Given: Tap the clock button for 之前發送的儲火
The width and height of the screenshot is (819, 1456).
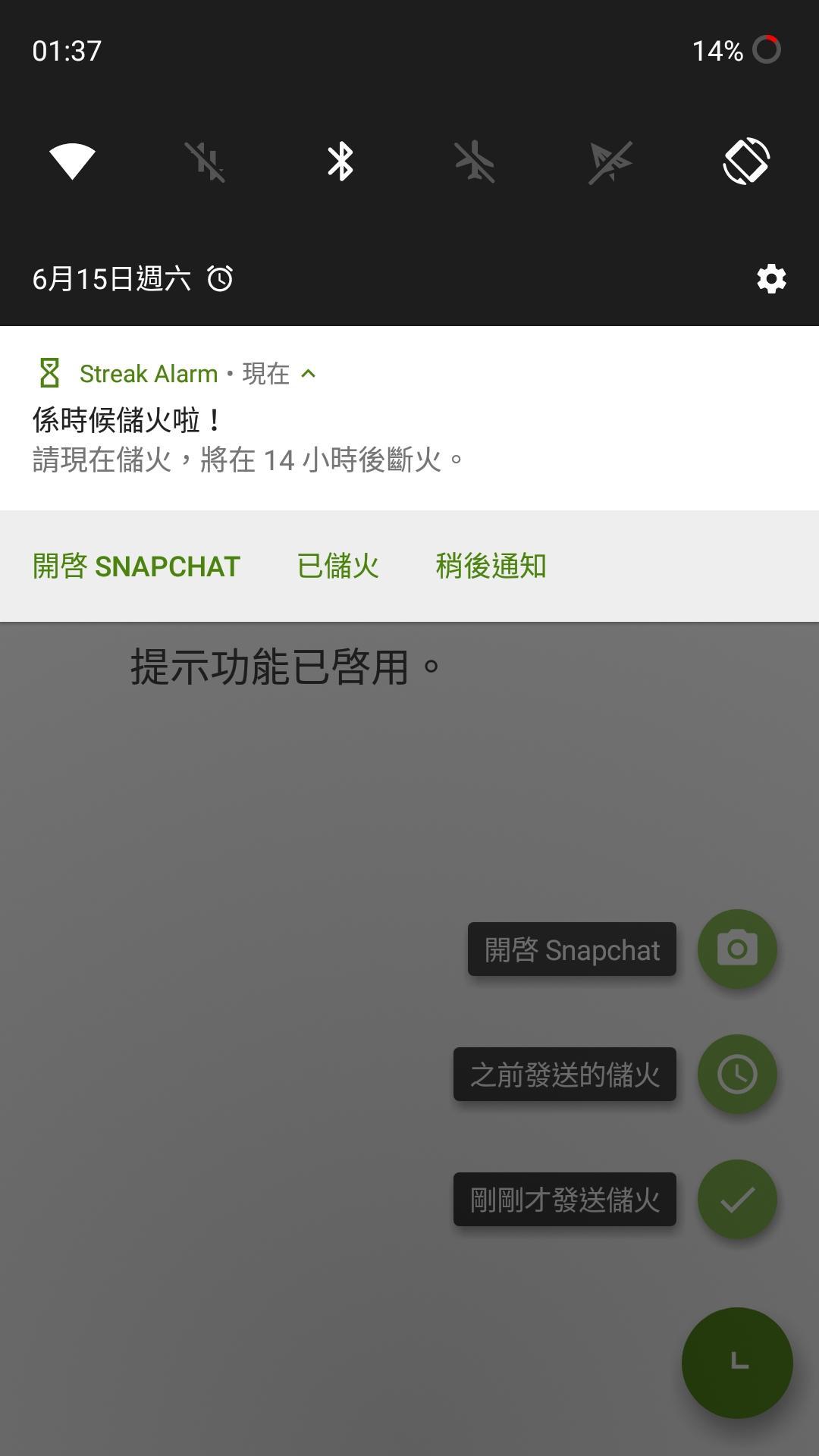Looking at the screenshot, I should (x=737, y=1075).
